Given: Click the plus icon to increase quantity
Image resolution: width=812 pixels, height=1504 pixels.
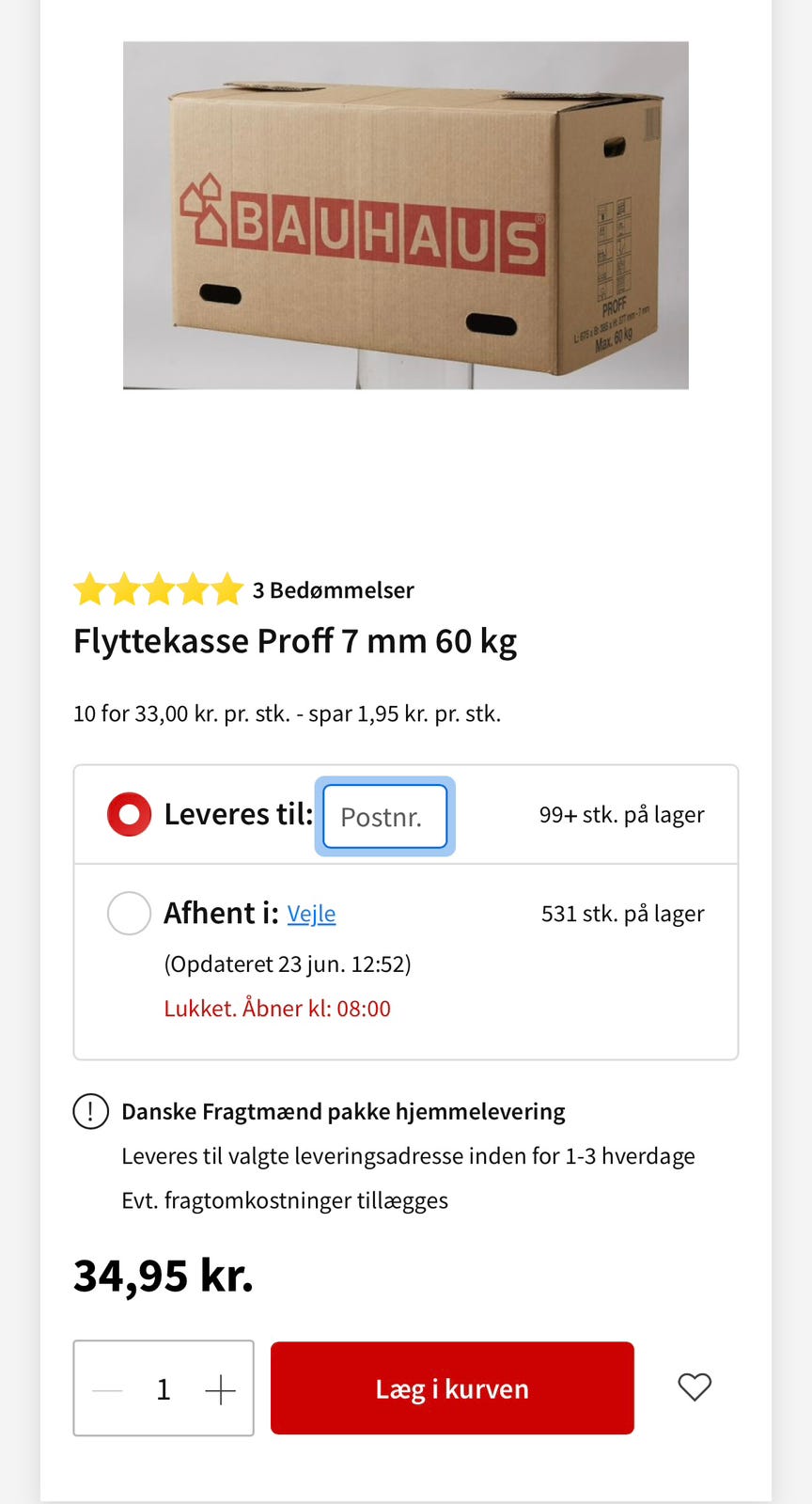Looking at the screenshot, I should tap(221, 1388).
